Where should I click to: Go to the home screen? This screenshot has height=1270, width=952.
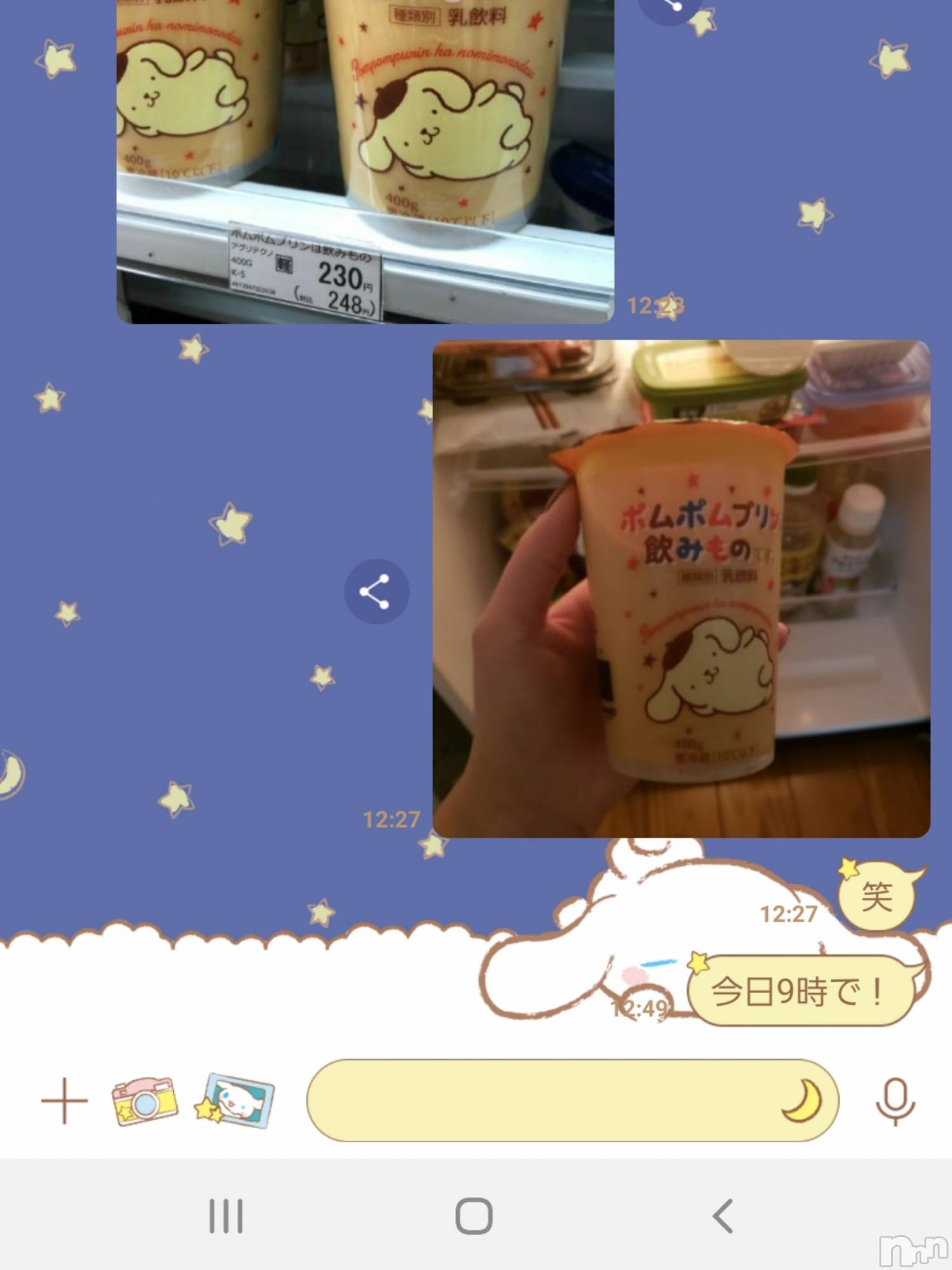[x=474, y=1216]
